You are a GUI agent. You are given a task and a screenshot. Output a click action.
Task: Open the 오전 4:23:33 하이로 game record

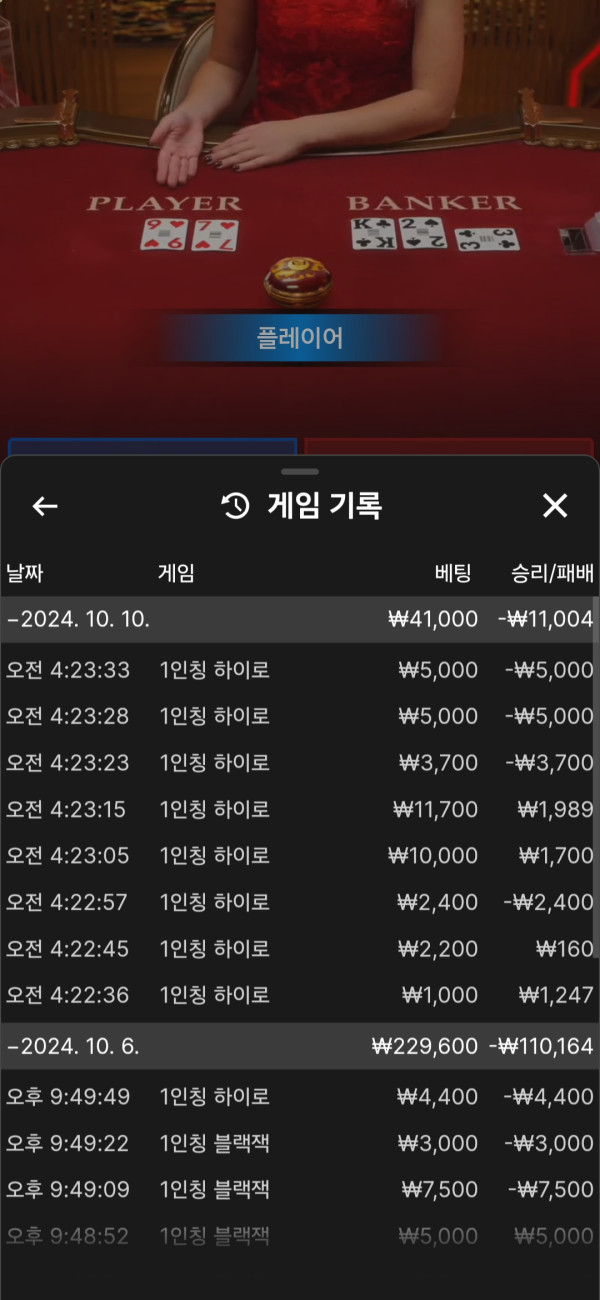[298, 670]
